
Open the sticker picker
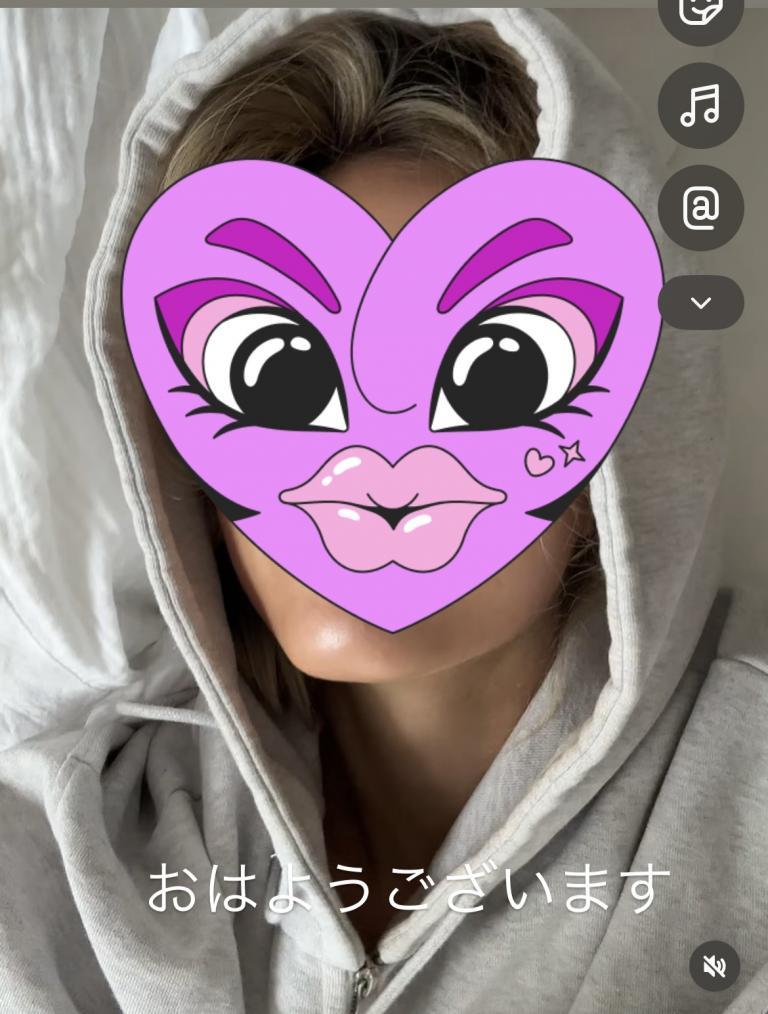[x=700, y=13]
